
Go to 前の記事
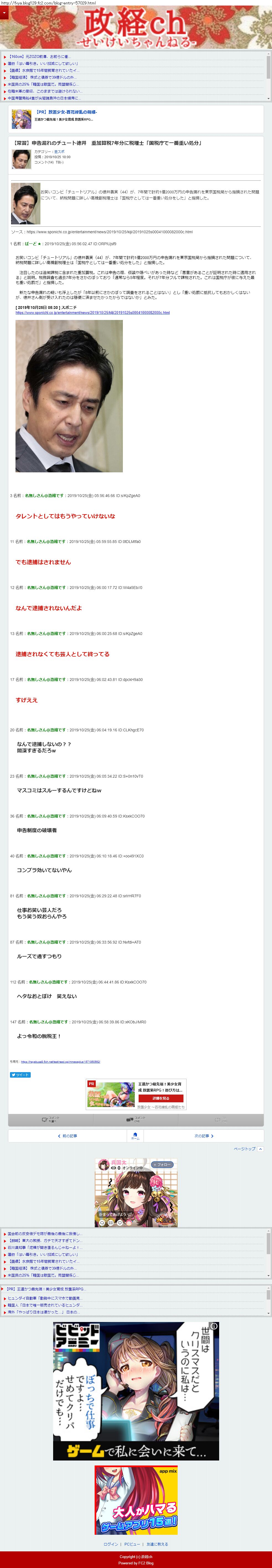coord(67,1136)
